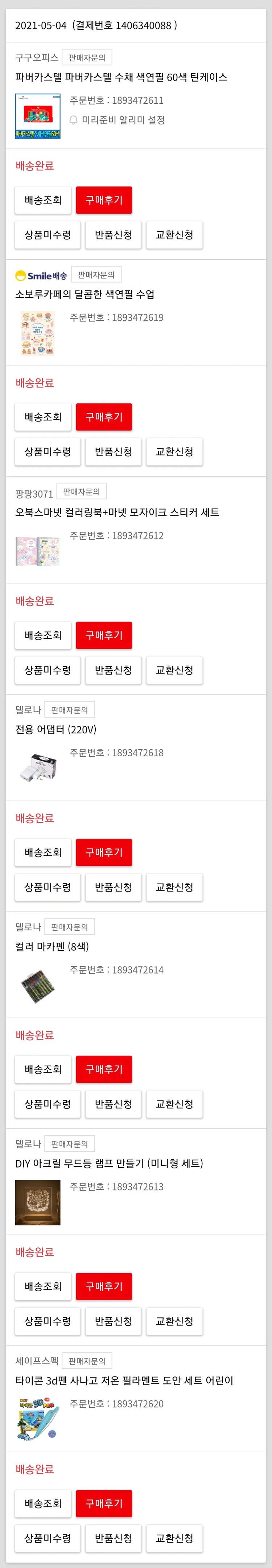The image size is (272, 1568).
Task: Request 교환신청 for 소보루카페 색연필 수업
Action: (x=175, y=452)
